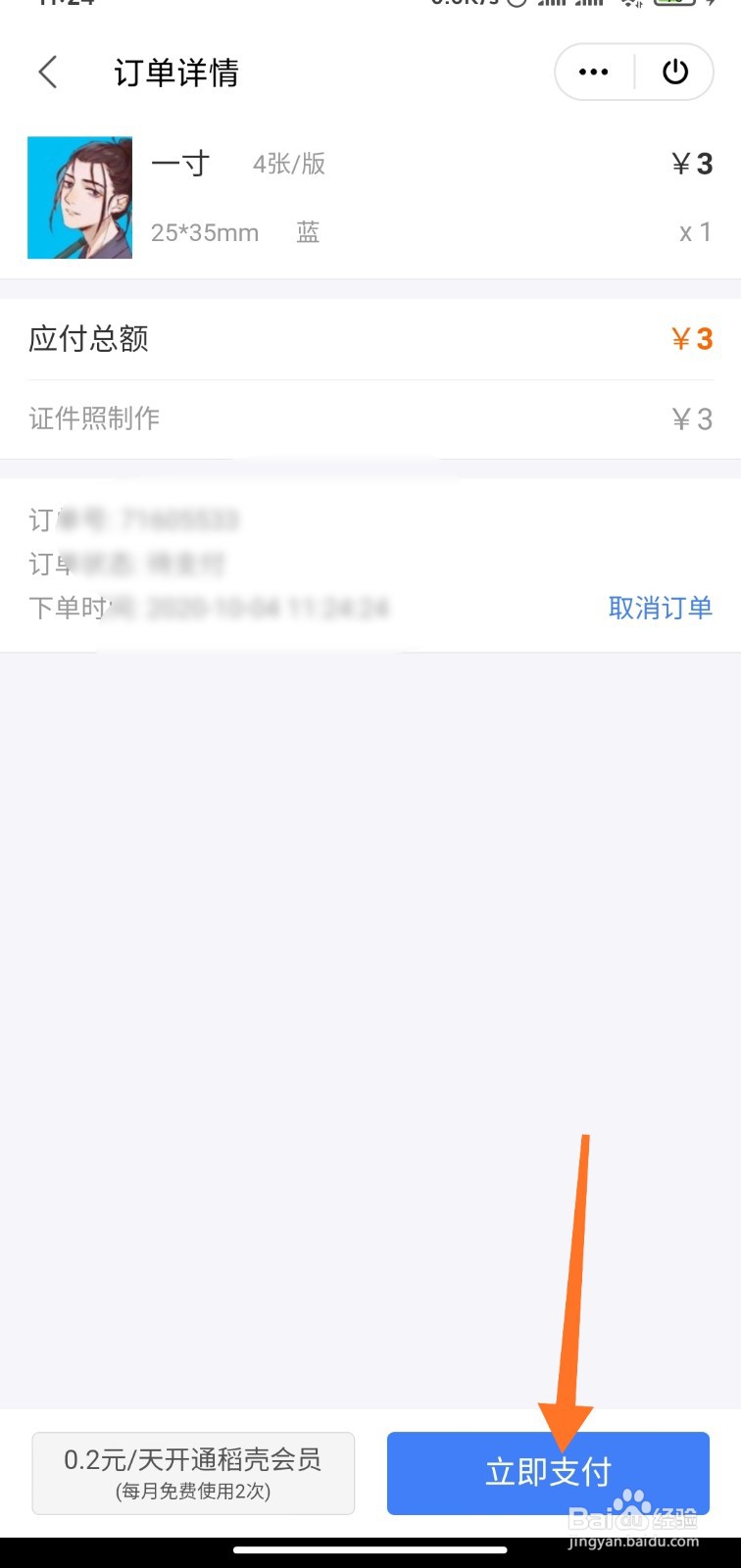
Task: Tap the back arrow on 订单详情
Action: tap(48, 73)
